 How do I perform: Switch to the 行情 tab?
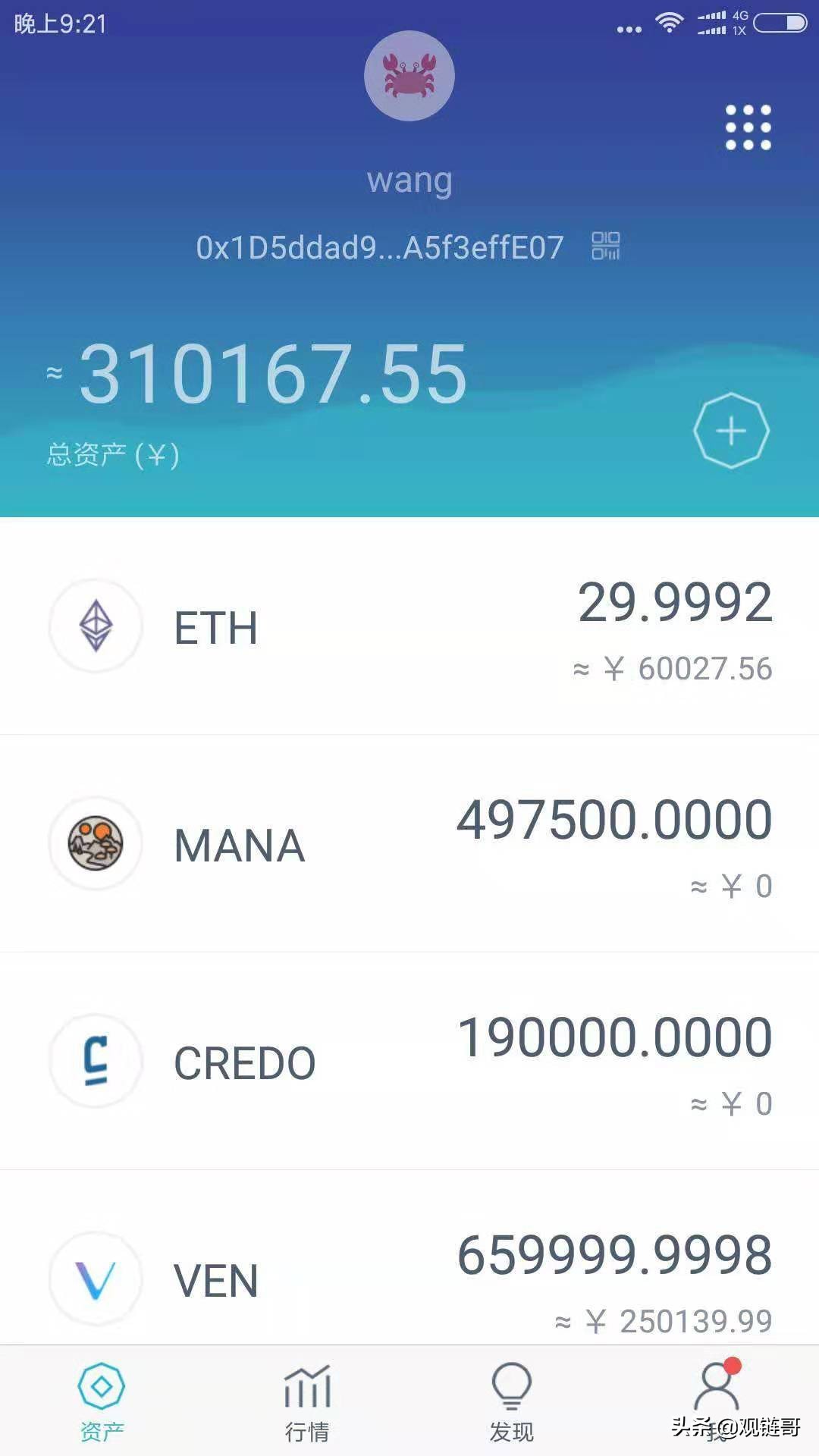pyautogui.click(x=307, y=1401)
